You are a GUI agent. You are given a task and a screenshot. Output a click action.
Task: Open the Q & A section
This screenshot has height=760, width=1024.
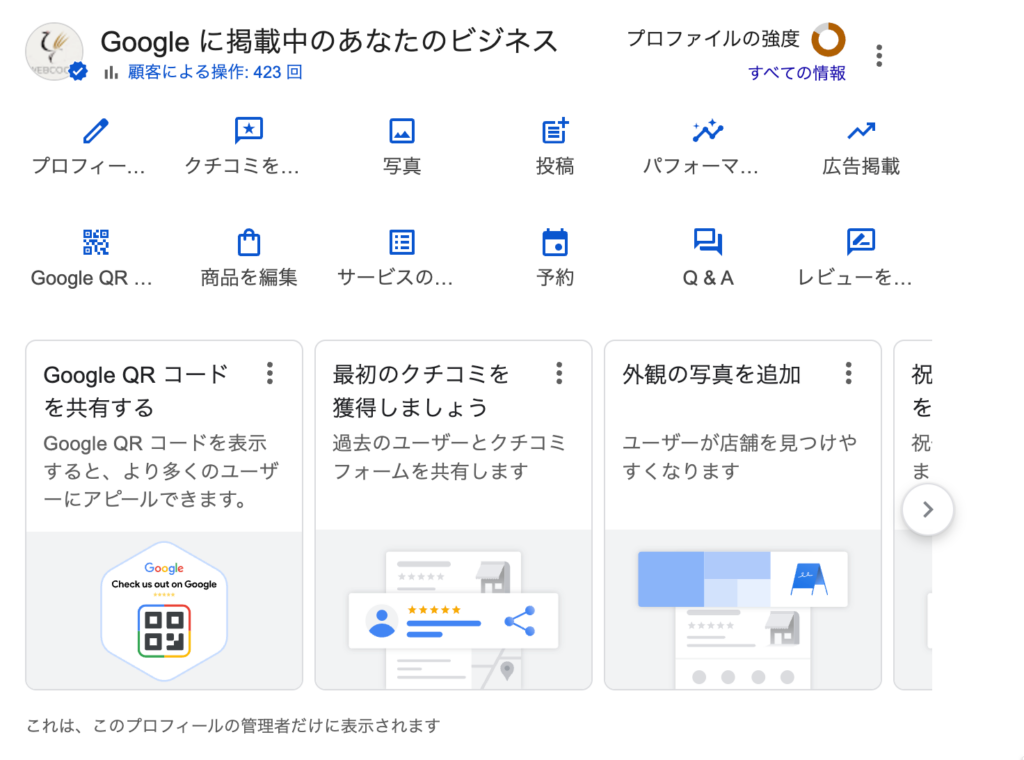(x=708, y=257)
